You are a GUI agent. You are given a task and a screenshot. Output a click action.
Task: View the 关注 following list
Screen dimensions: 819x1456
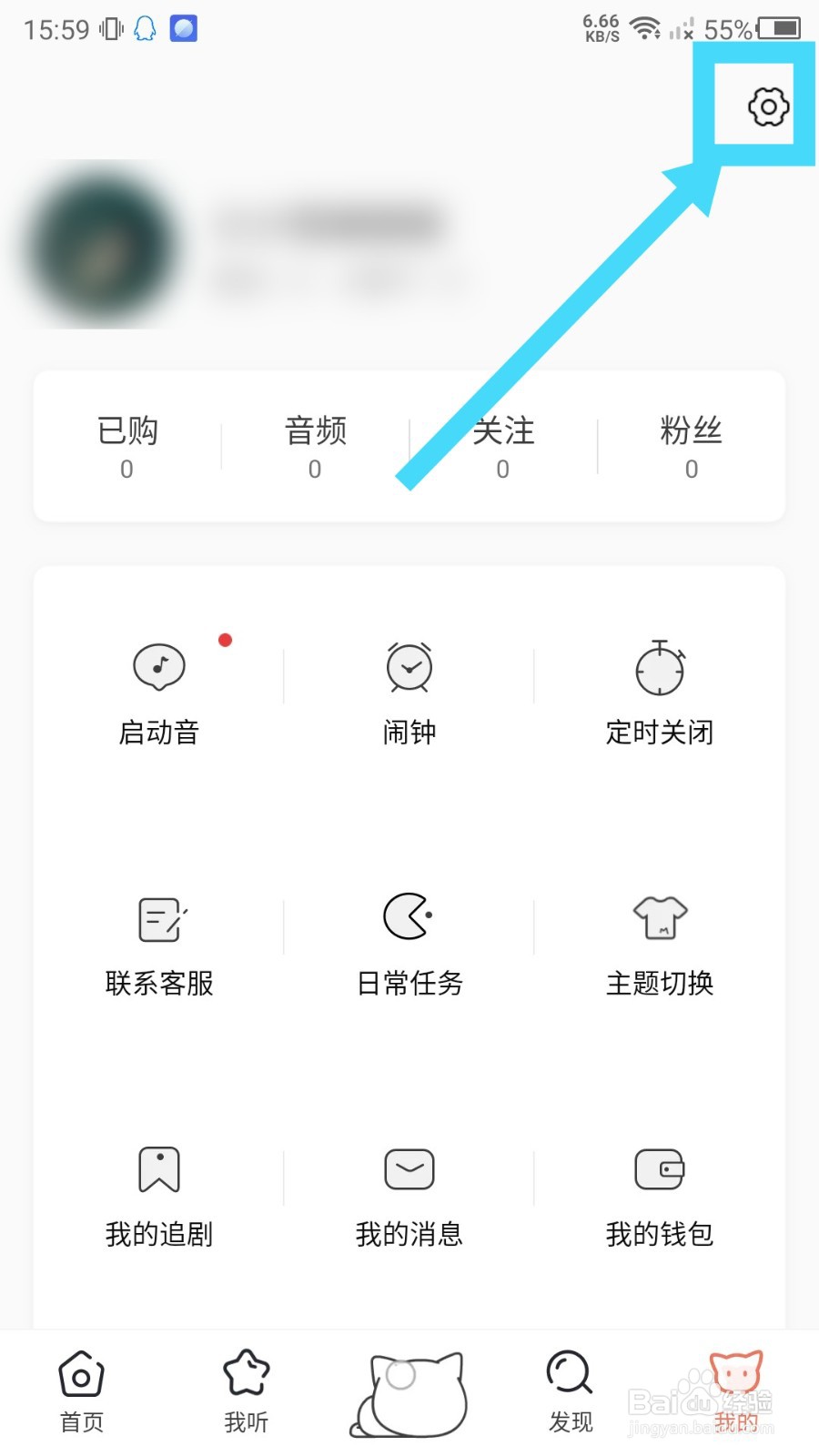click(x=503, y=446)
